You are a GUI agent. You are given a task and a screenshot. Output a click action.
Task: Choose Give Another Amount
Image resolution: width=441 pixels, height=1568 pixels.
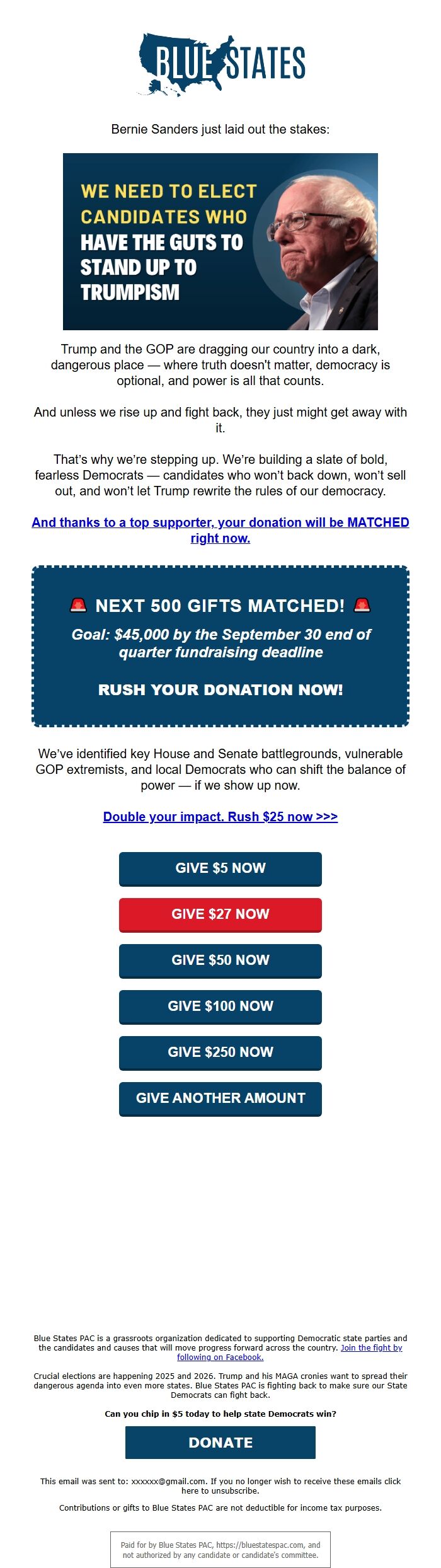(220, 1098)
